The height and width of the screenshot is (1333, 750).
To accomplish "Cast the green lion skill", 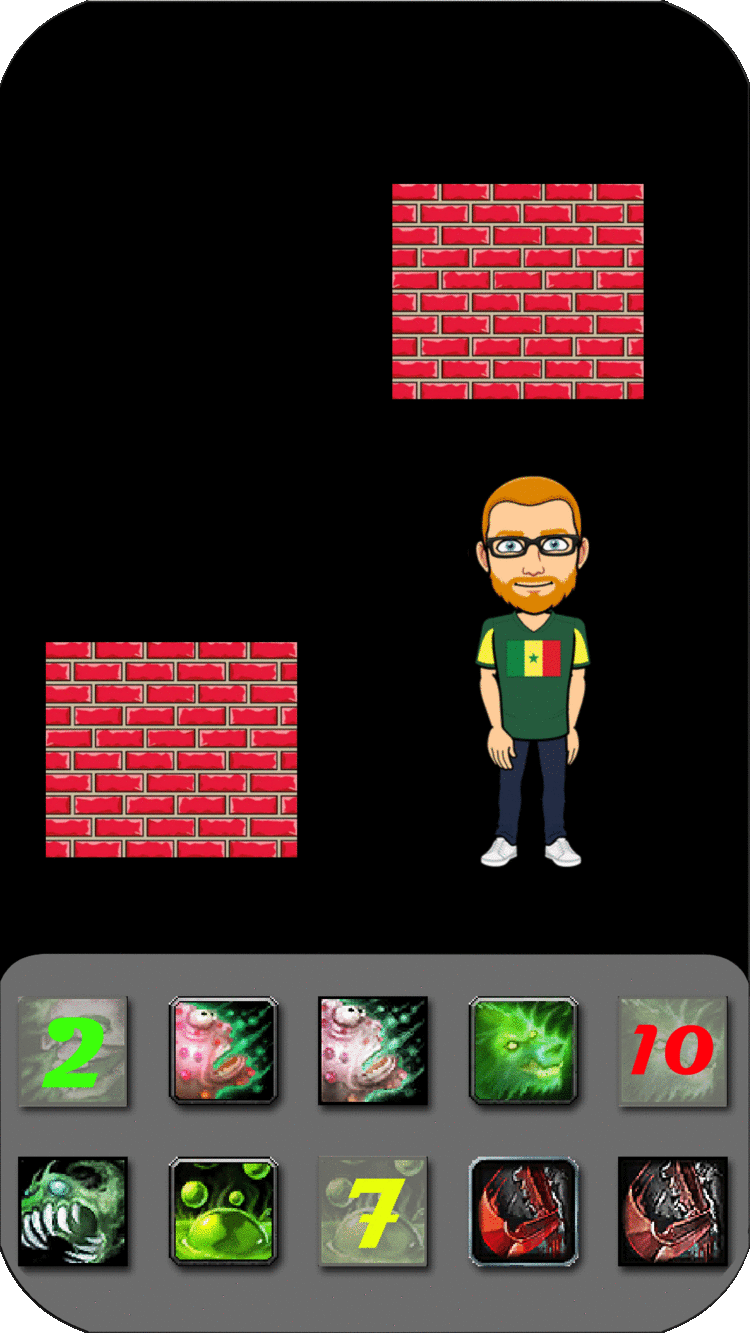I will (523, 1051).
